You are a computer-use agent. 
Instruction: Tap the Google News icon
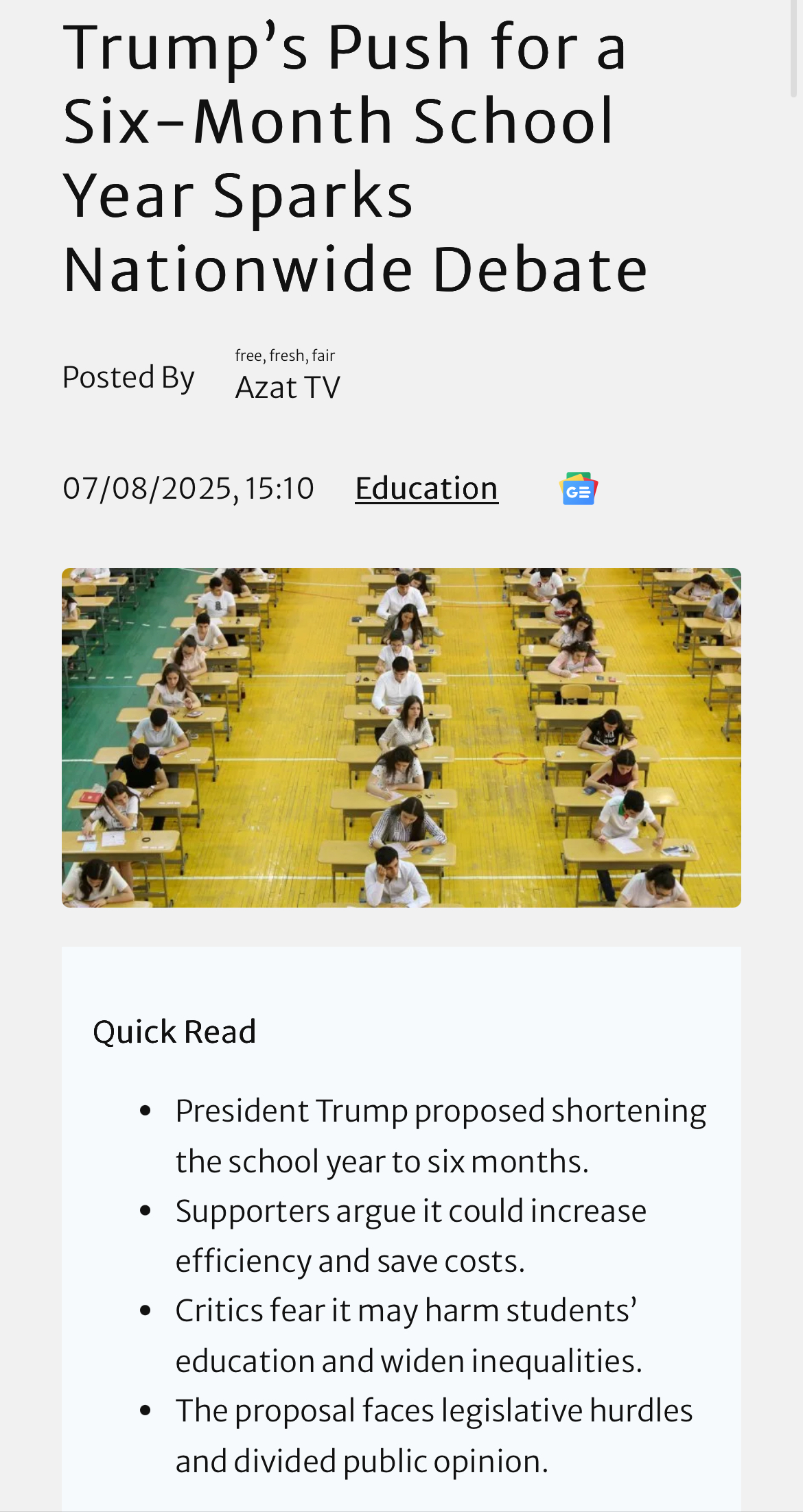pyautogui.click(x=579, y=488)
